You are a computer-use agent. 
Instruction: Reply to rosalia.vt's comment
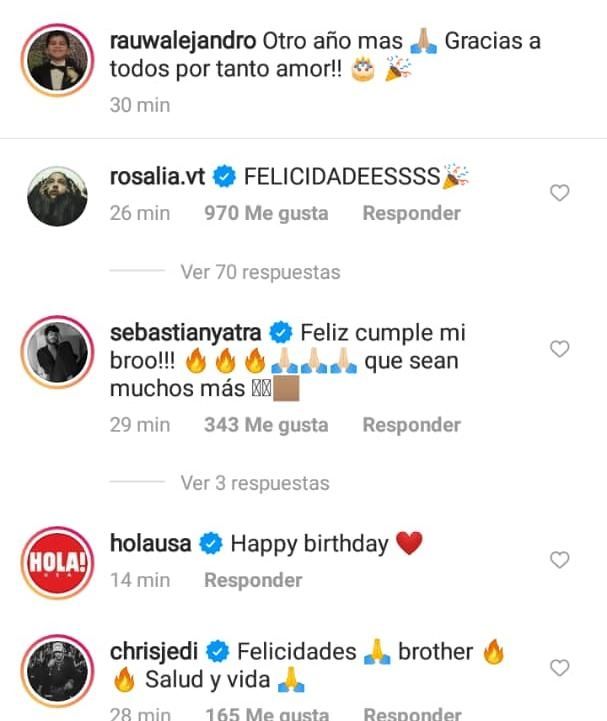(411, 213)
